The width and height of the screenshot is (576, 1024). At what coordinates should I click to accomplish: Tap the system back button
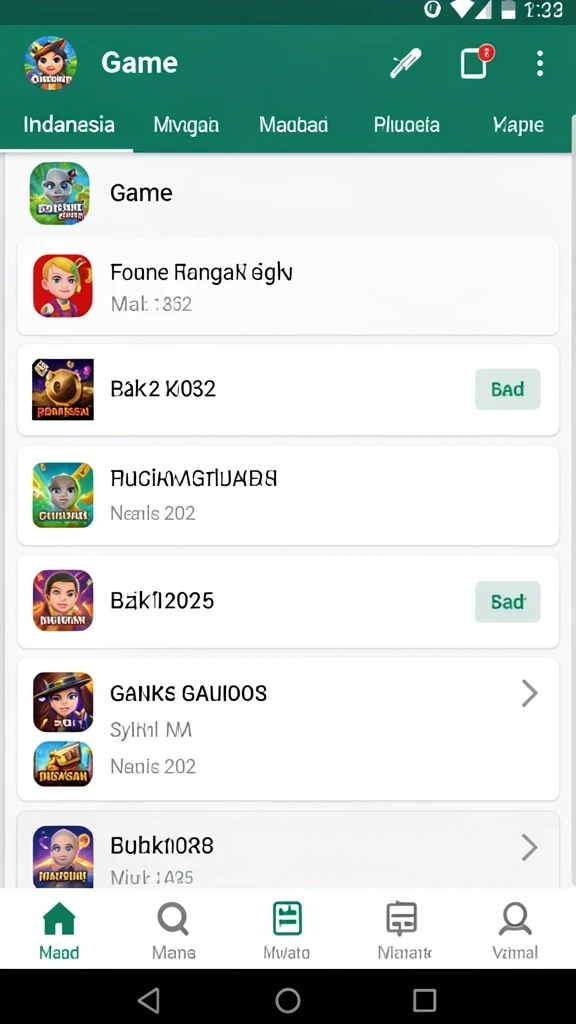click(149, 999)
